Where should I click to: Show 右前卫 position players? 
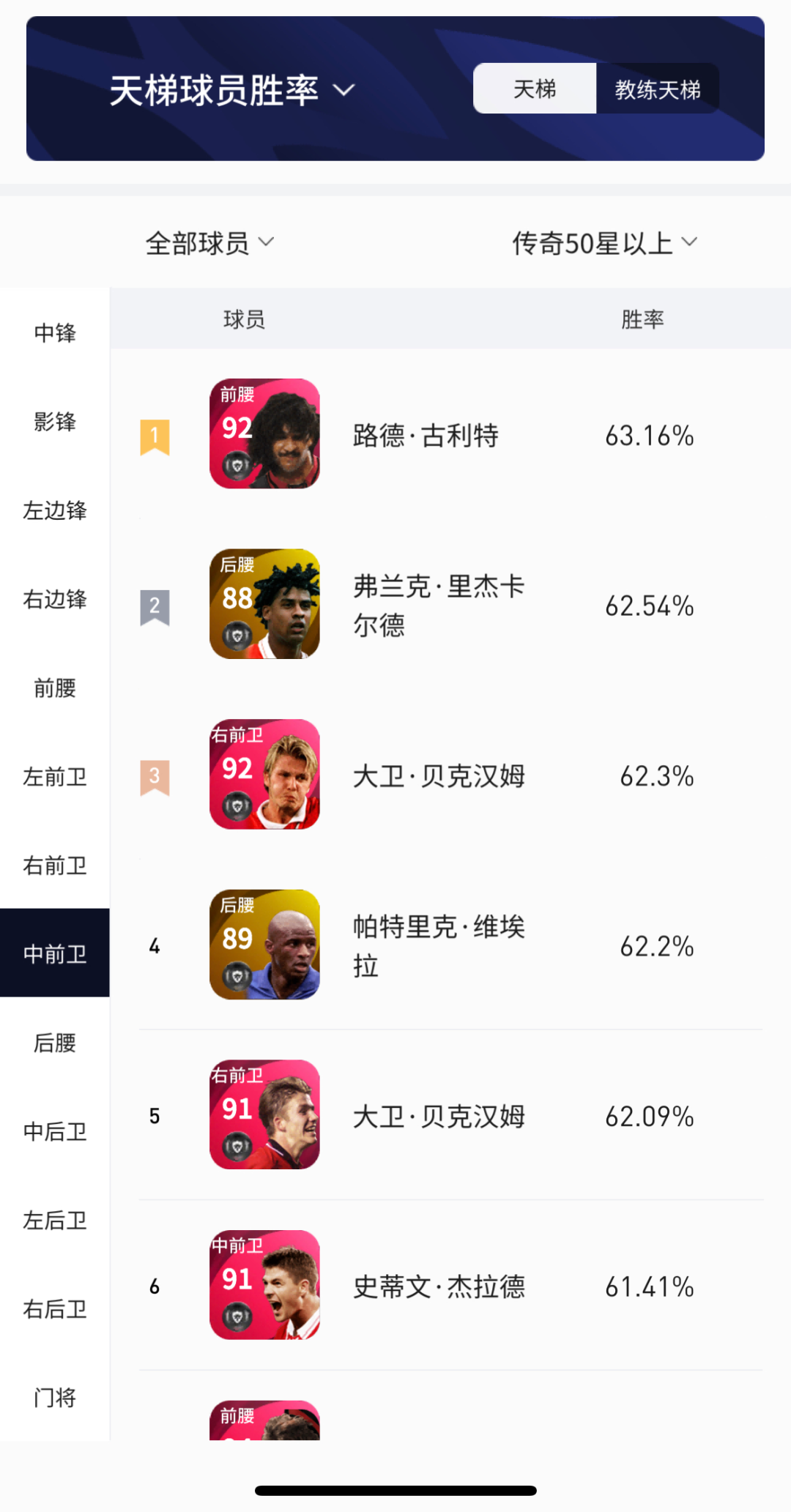pos(55,865)
